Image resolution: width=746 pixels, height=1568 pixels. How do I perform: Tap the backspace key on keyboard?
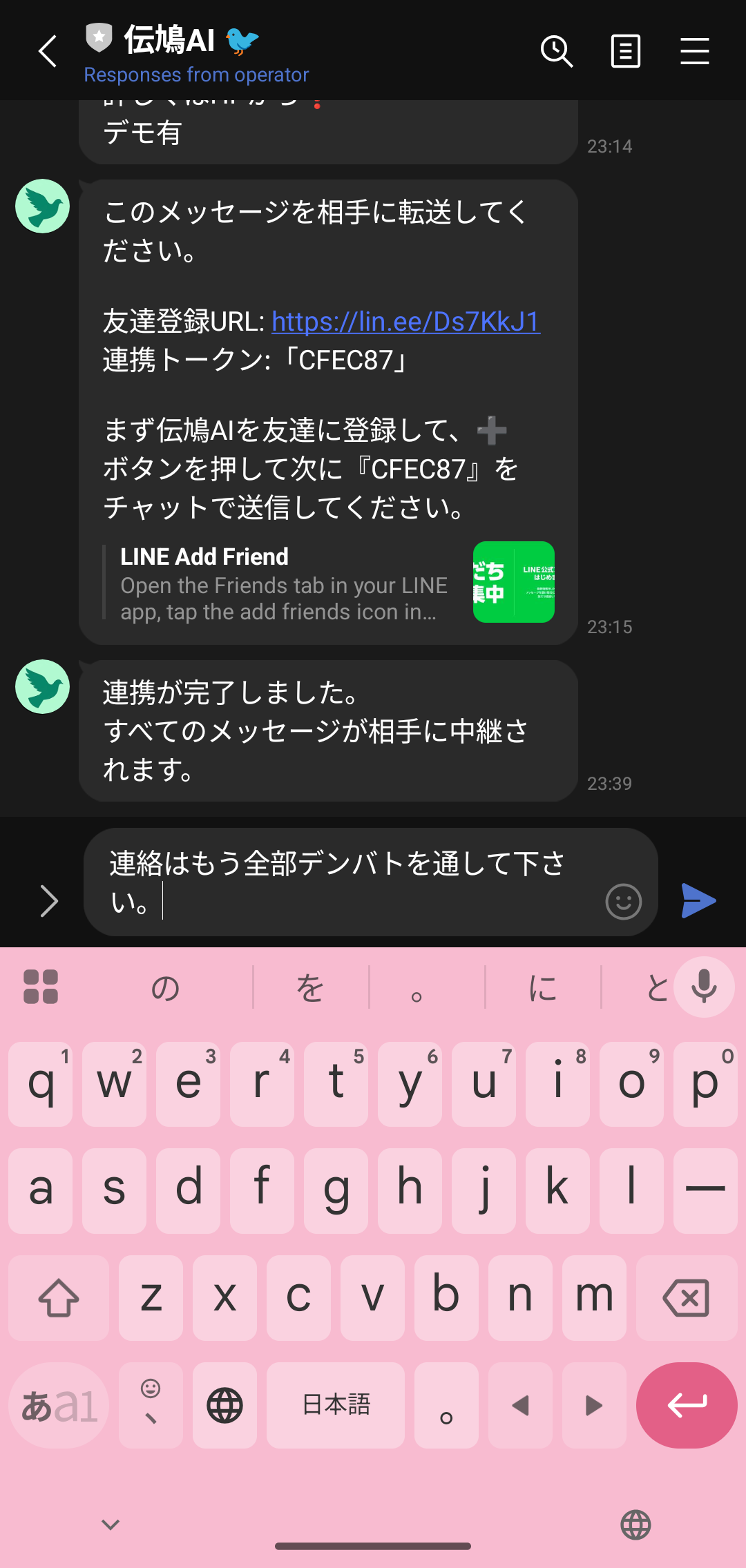pos(687,1297)
